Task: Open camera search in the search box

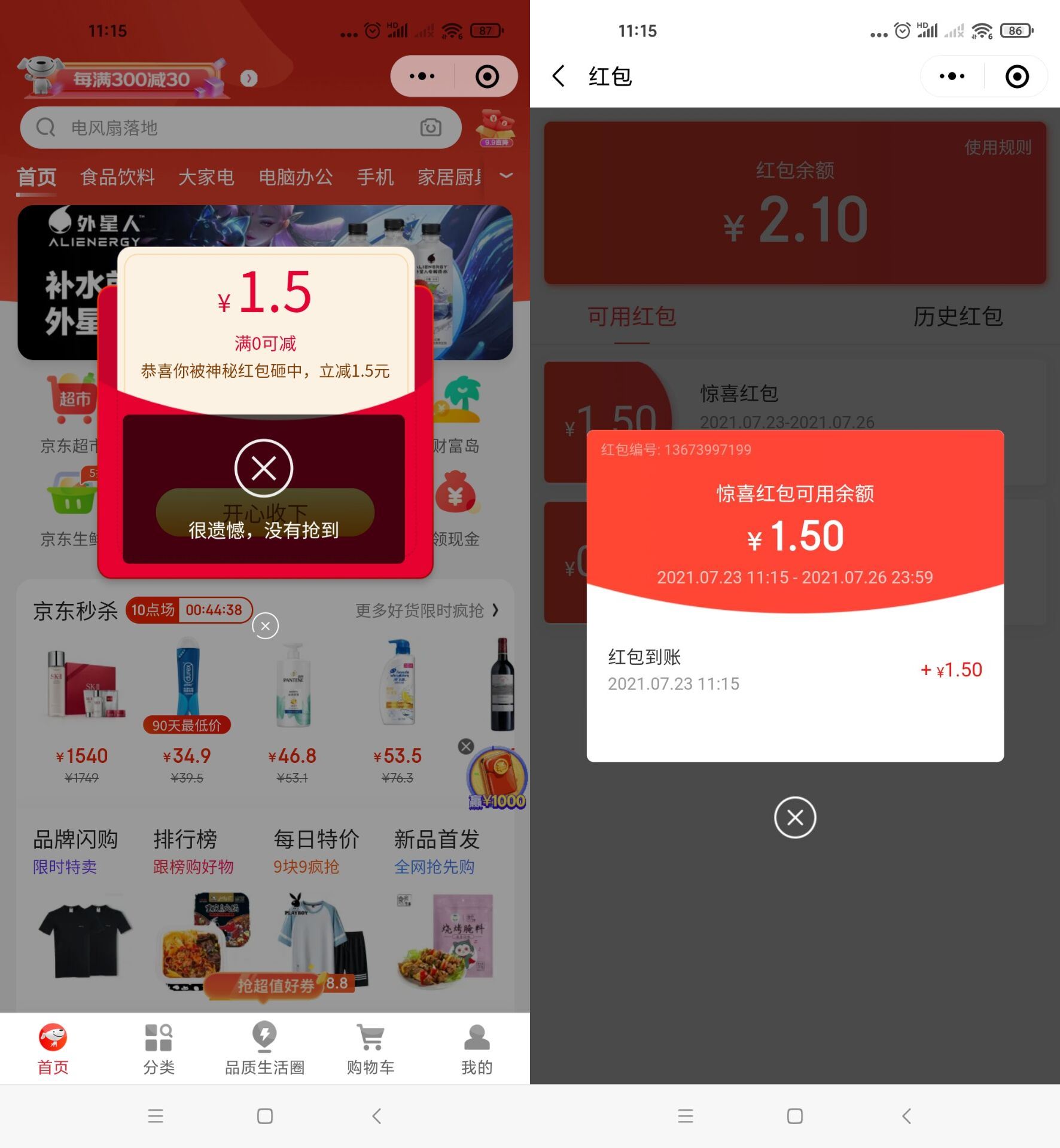Action: 430,127
